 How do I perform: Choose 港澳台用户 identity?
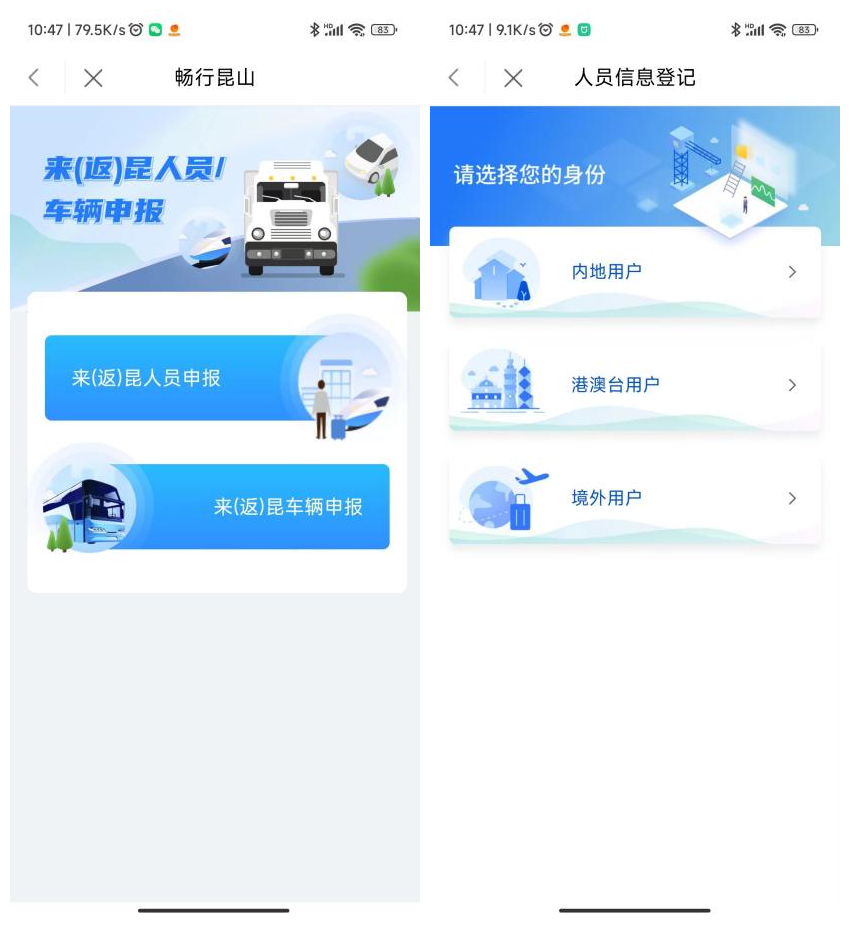pos(634,385)
